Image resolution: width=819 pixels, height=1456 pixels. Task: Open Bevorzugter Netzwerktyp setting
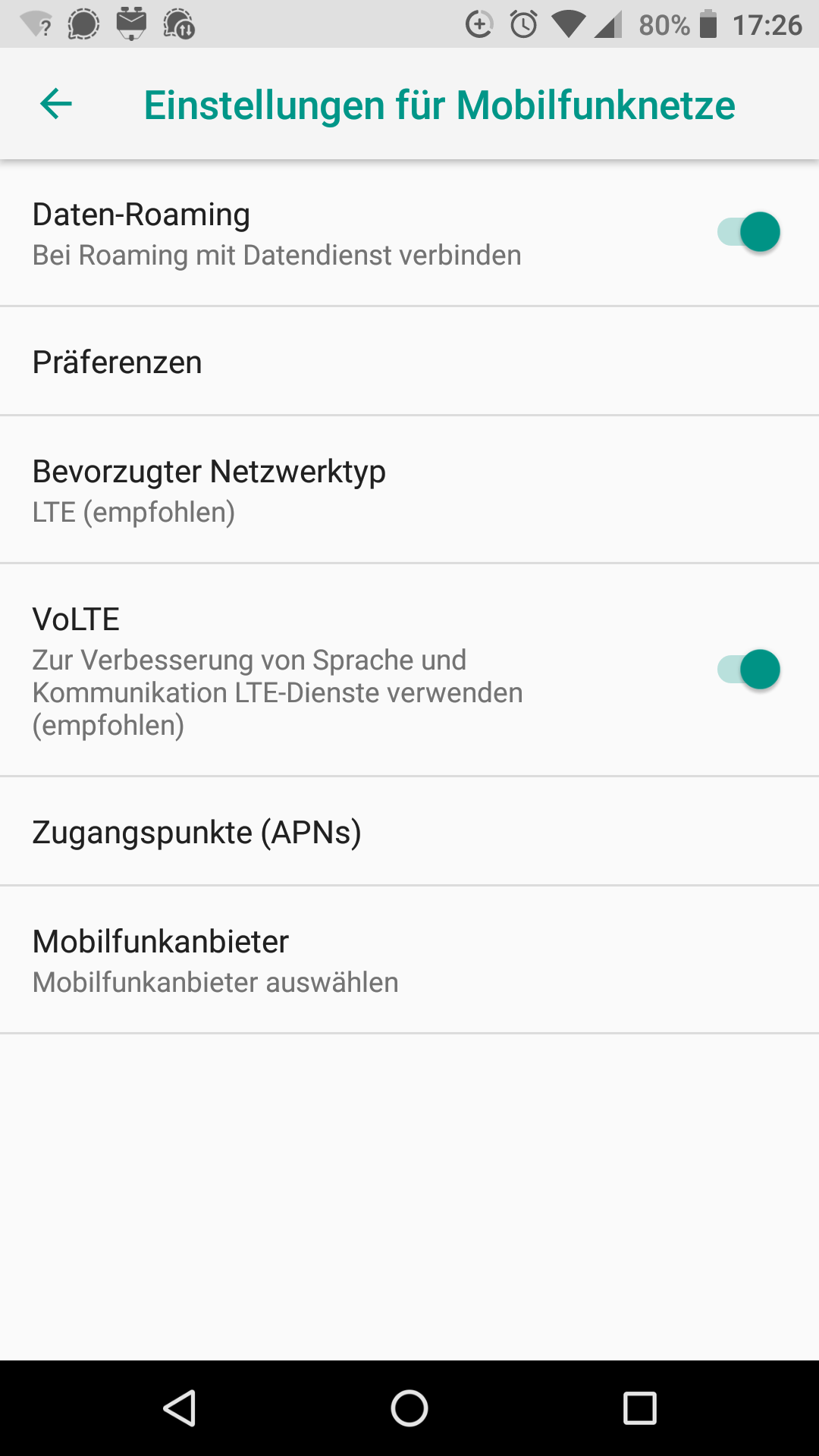click(409, 490)
